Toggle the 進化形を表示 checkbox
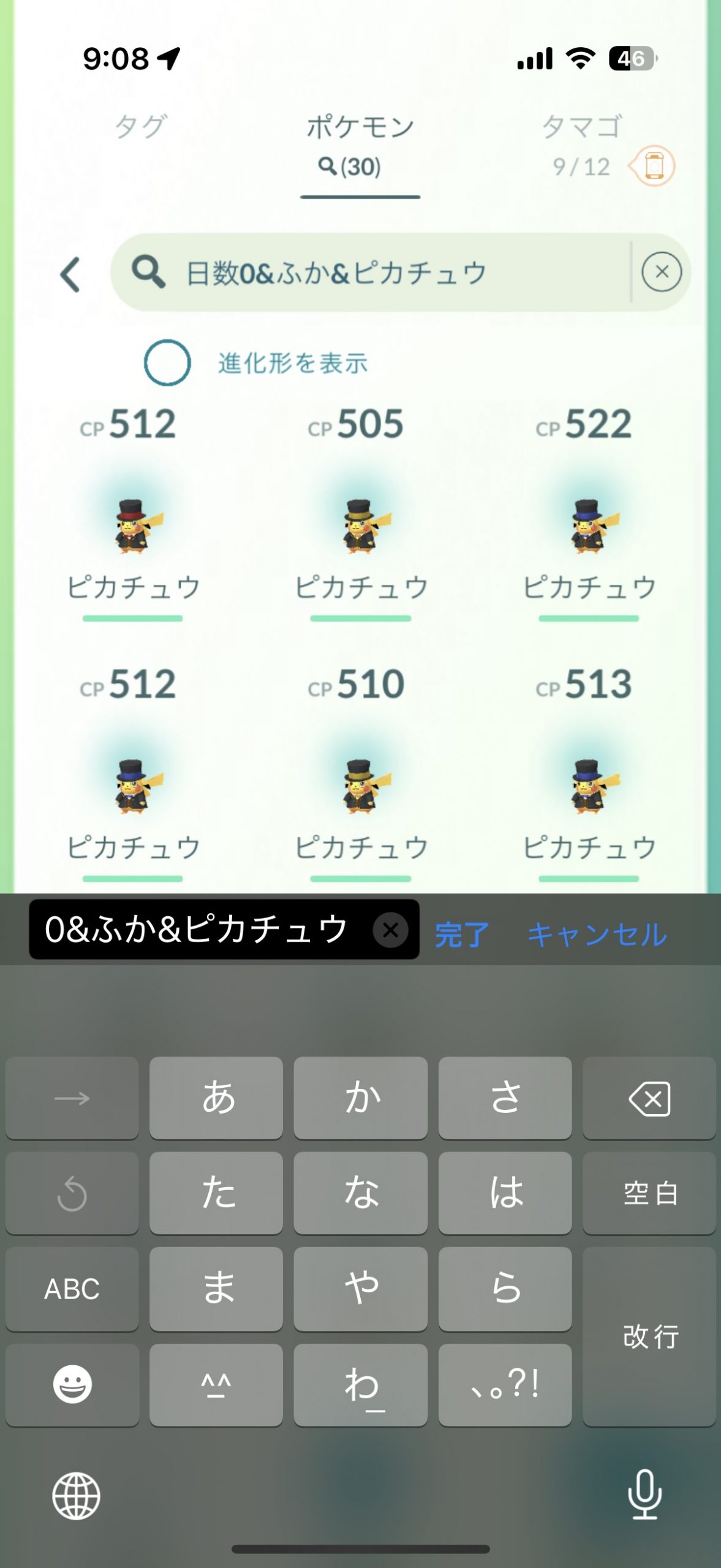 [167, 363]
